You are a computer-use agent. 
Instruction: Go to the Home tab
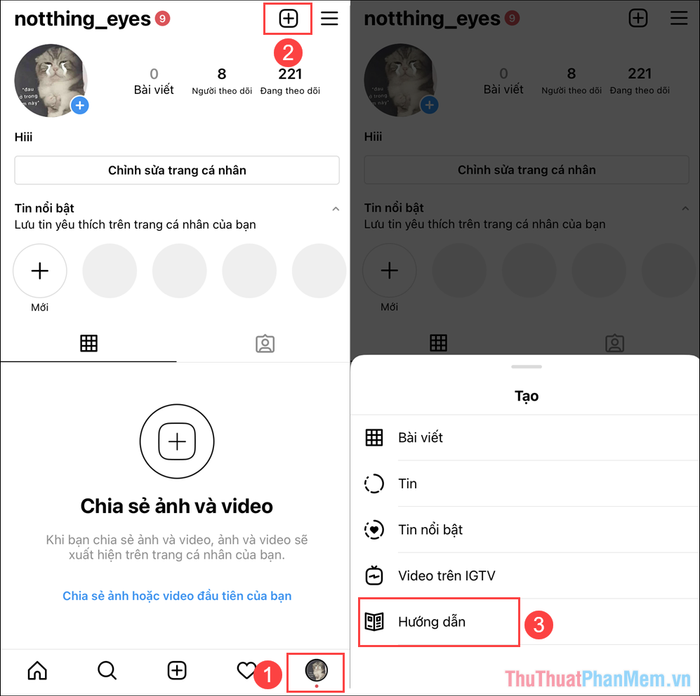37,670
